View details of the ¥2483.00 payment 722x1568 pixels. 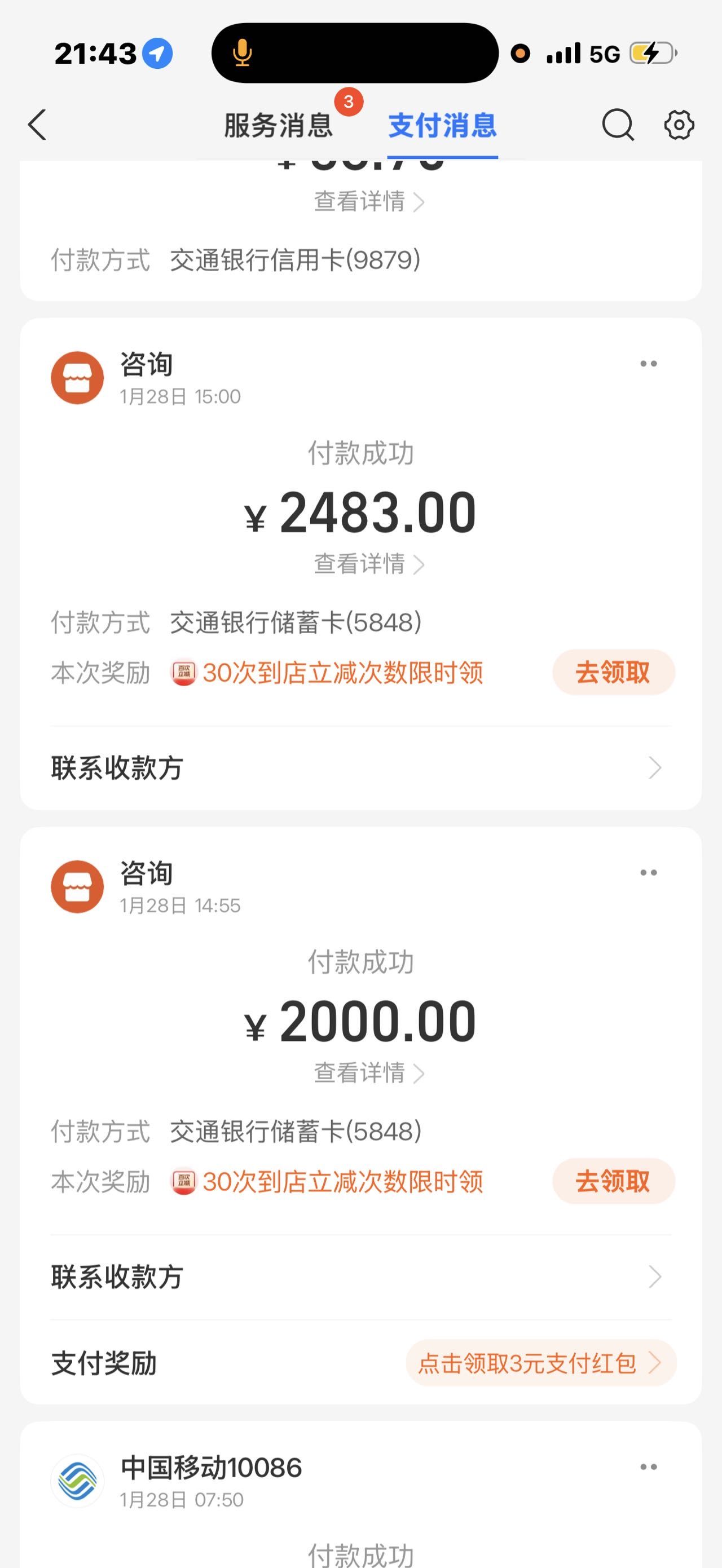tap(368, 564)
